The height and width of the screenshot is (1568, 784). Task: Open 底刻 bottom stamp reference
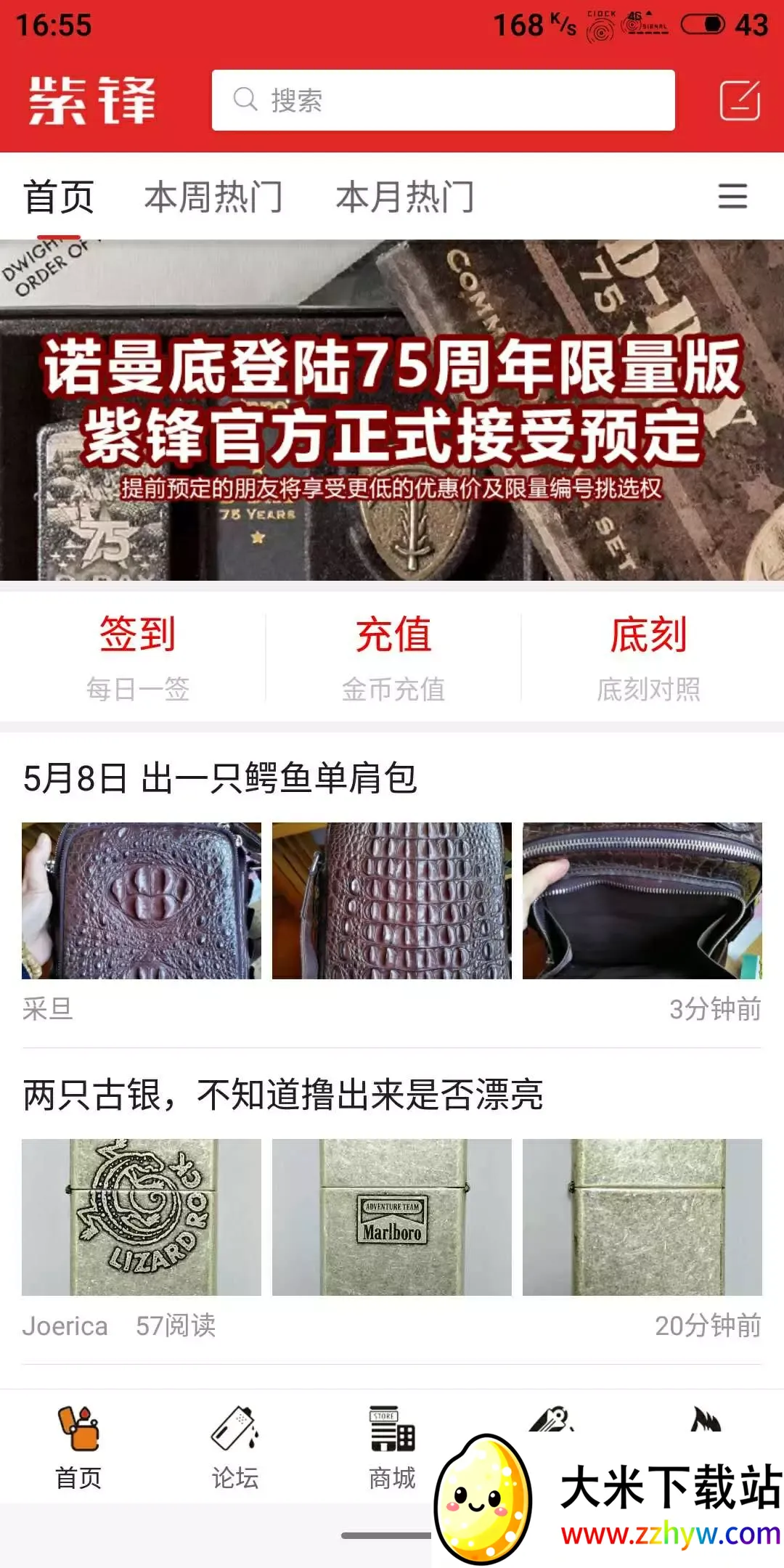tap(648, 657)
